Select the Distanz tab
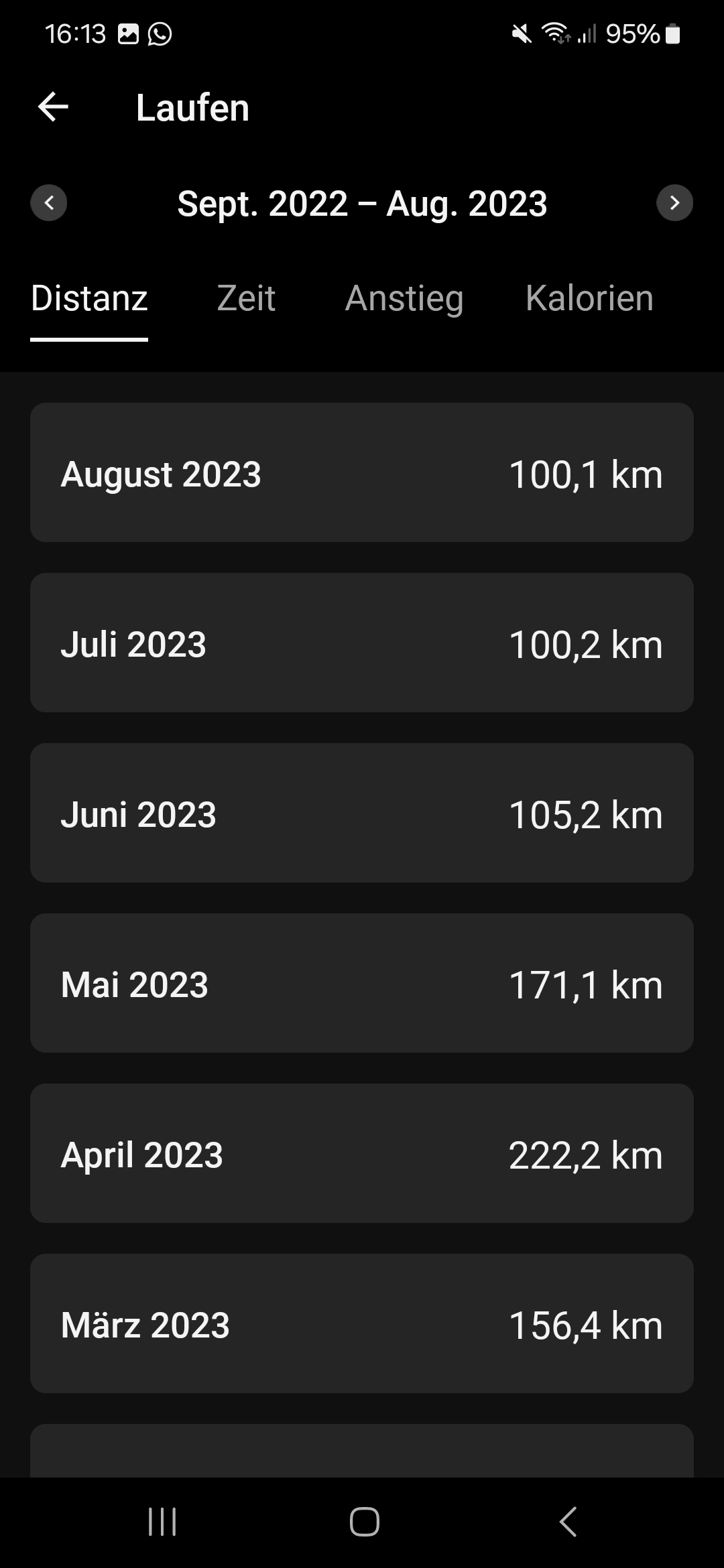Screen dimensions: 724x1568 pos(89,299)
